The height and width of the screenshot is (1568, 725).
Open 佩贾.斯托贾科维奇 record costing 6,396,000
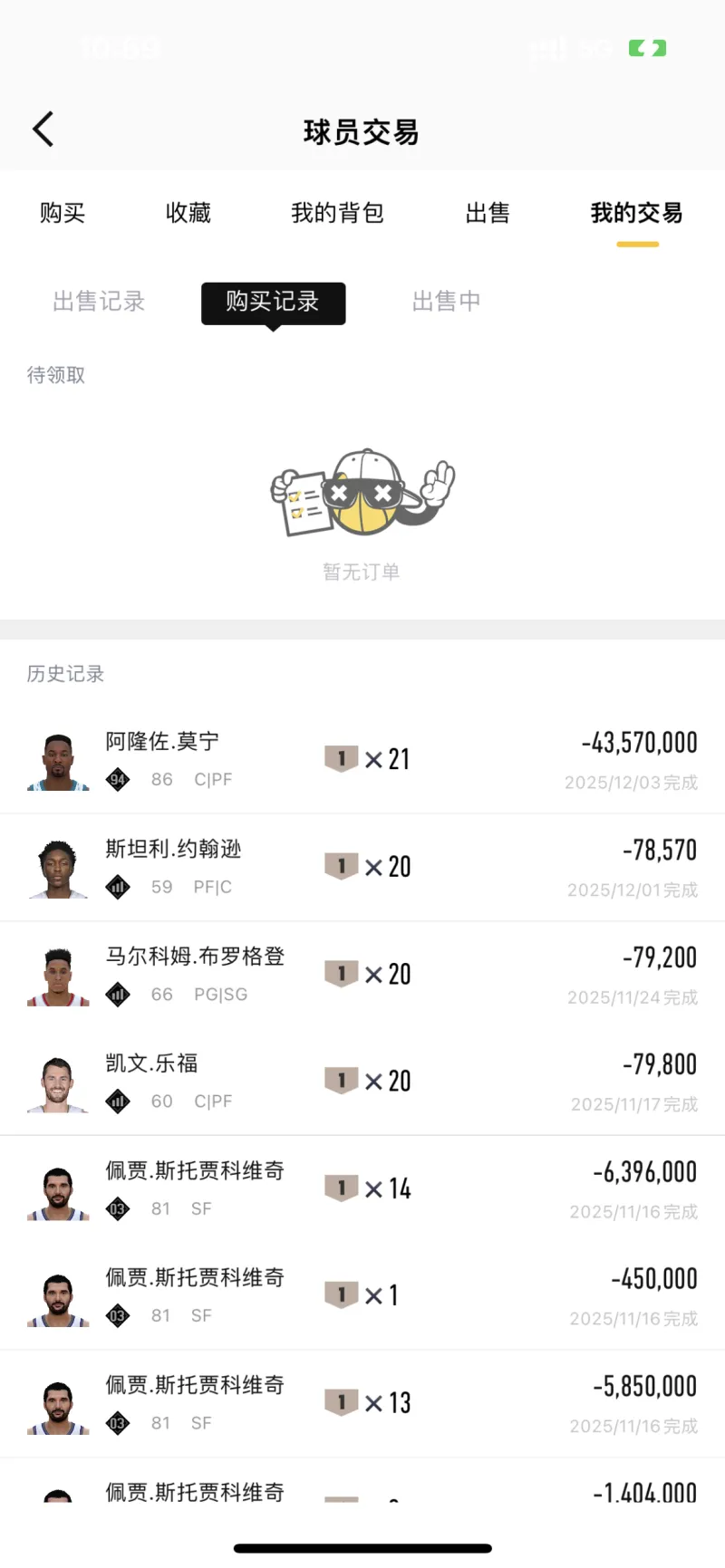pos(362,1188)
